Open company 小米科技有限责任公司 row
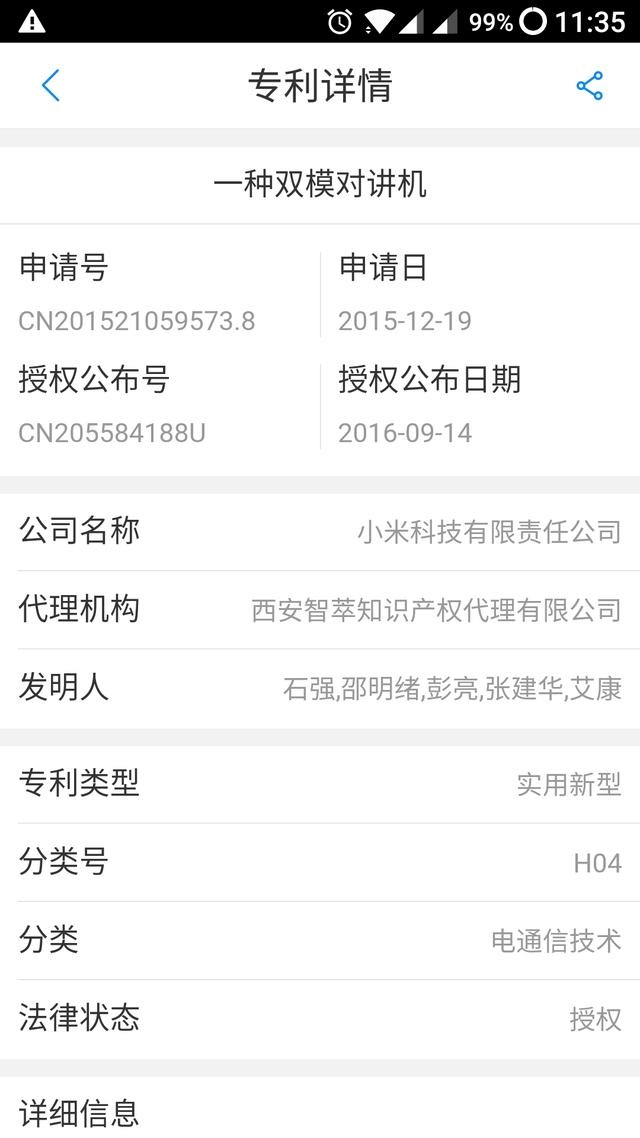Viewport: 640px width, 1138px height. pos(320,531)
